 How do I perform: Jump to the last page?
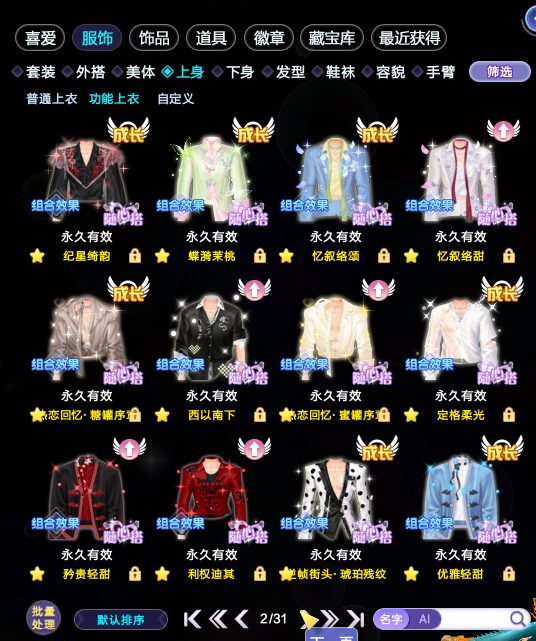356,619
